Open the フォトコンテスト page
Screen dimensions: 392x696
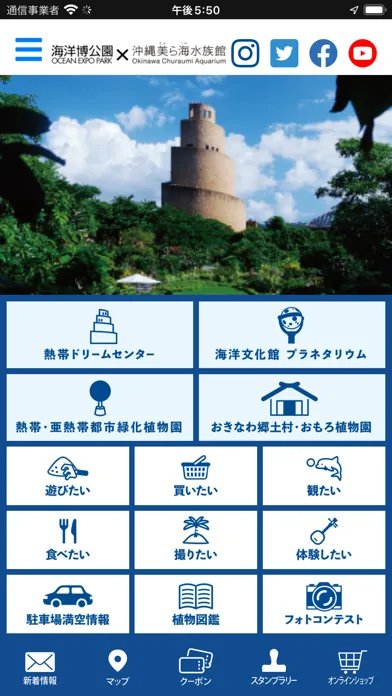[x=324, y=604]
